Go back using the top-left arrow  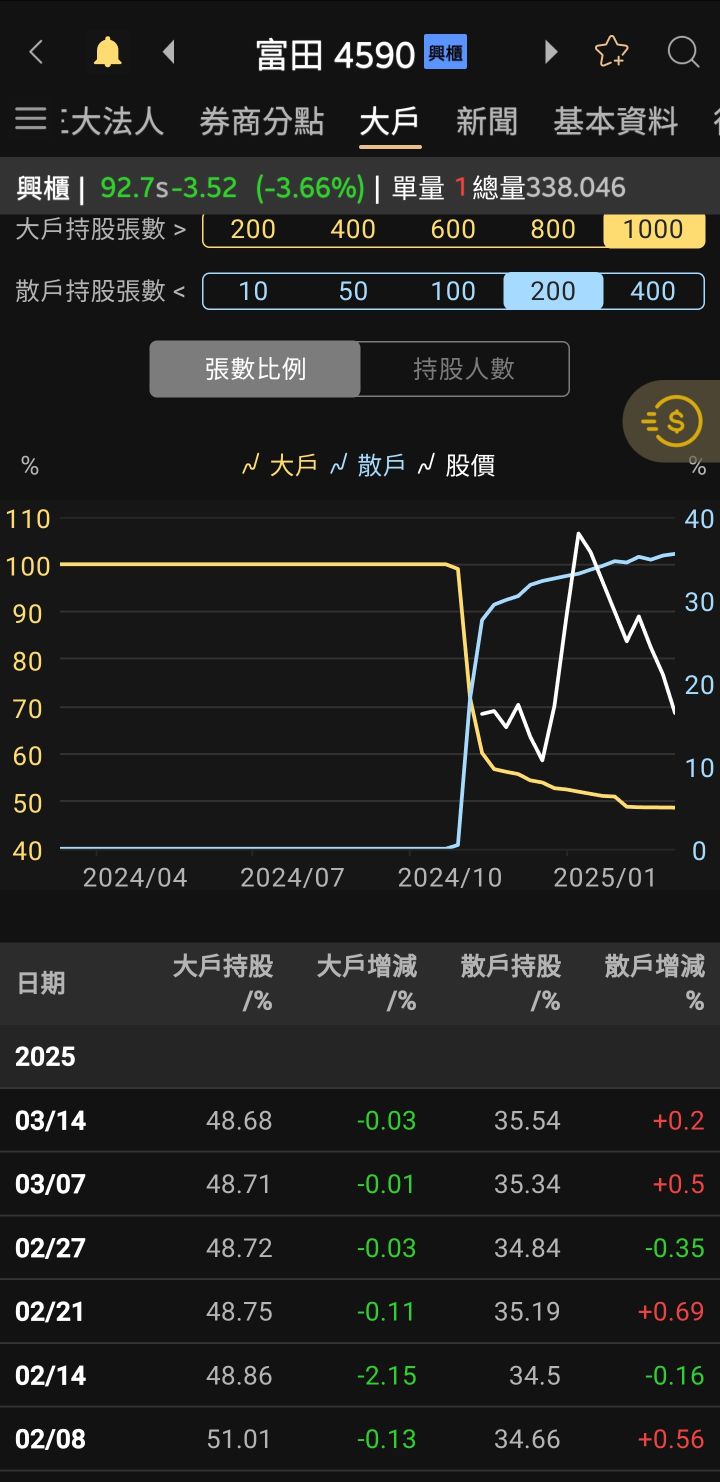37,52
